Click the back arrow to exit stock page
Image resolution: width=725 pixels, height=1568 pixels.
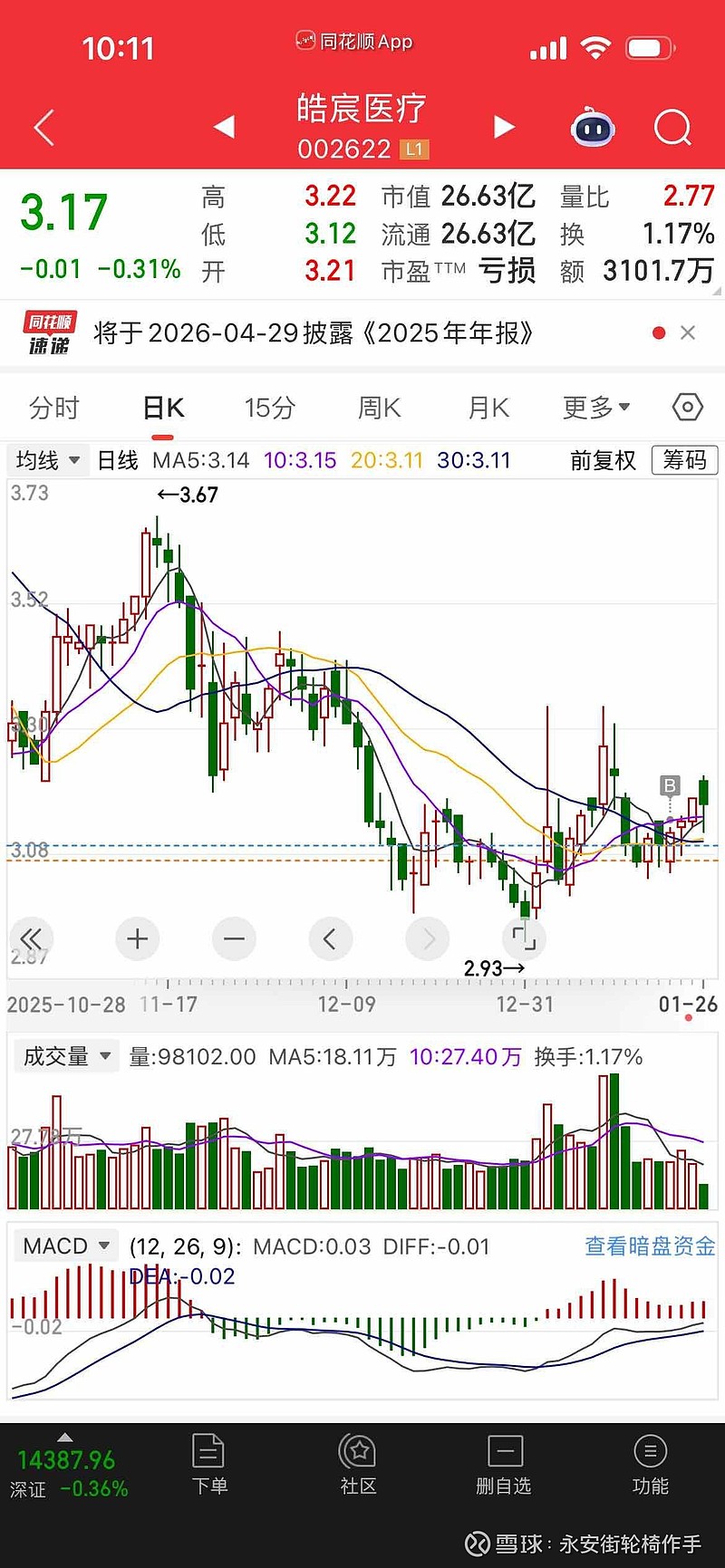[41, 127]
